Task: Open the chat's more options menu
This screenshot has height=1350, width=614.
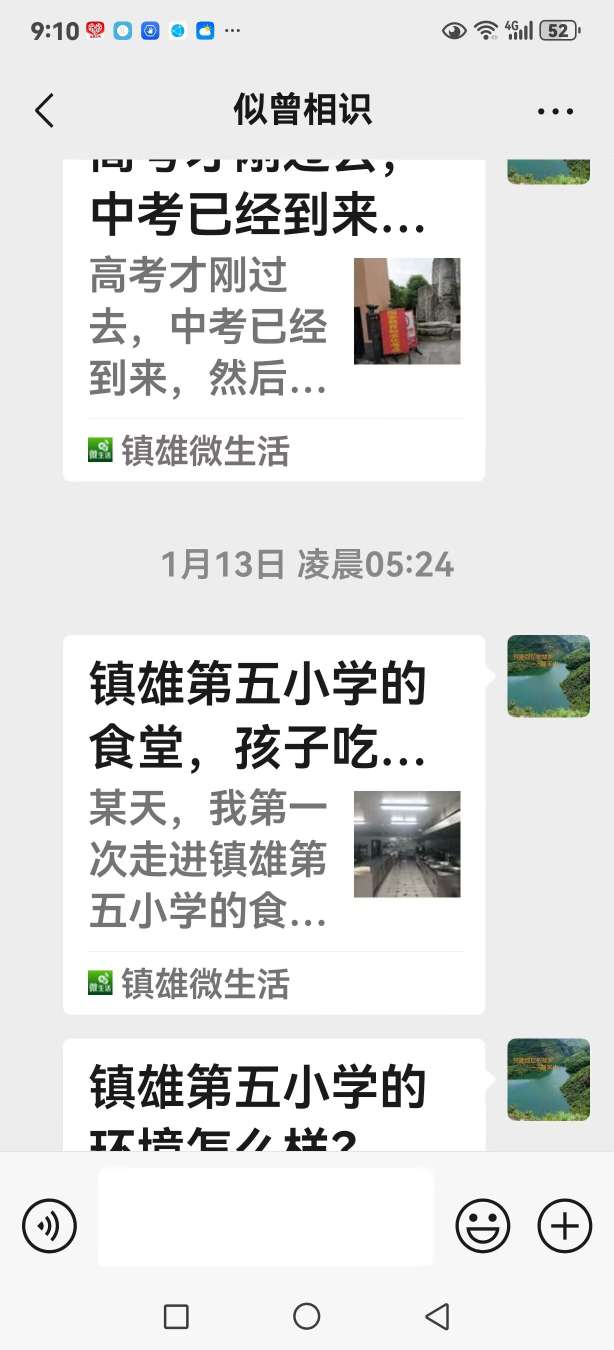Action: pyautogui.click(x=555, y=111)
